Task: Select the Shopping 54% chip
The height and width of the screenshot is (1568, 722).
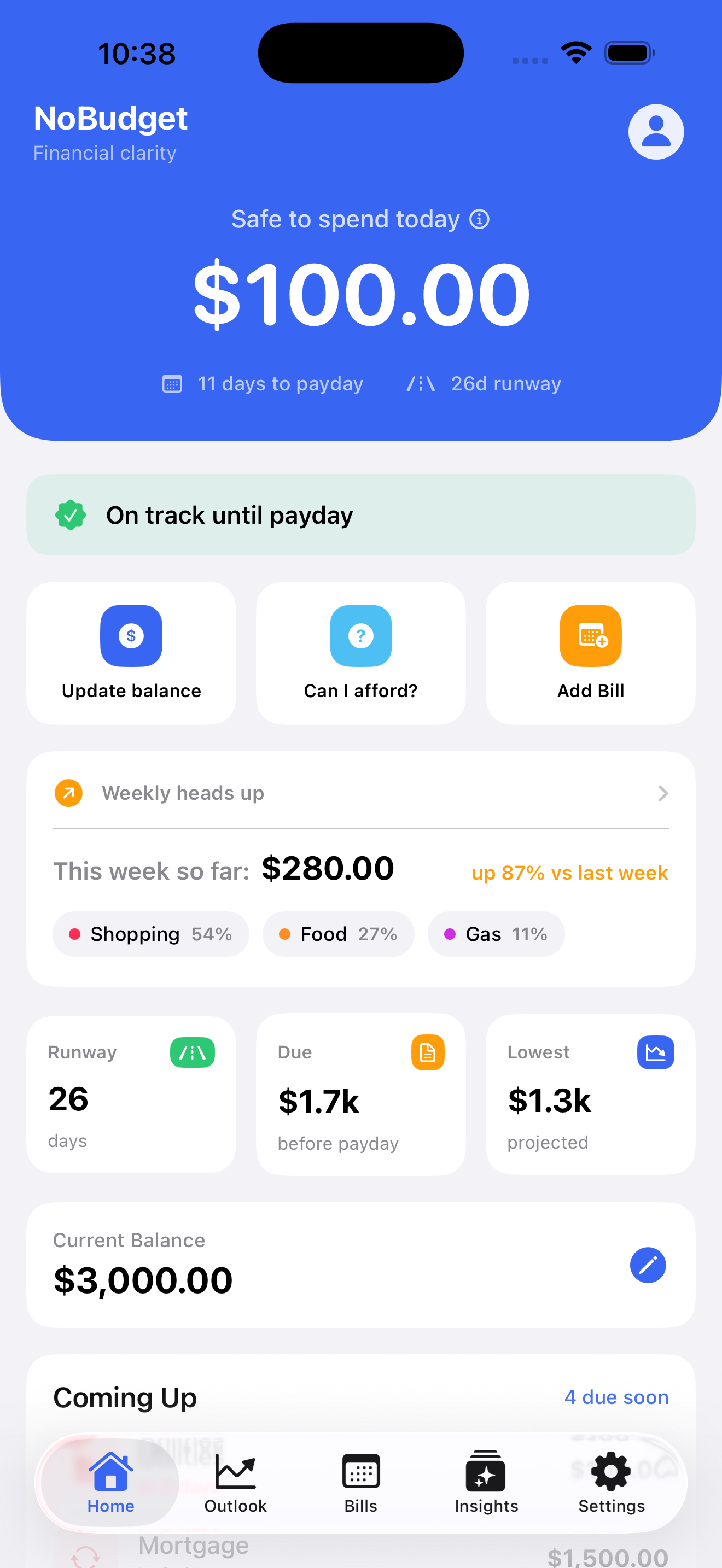Action: click(x=150, y=934)
